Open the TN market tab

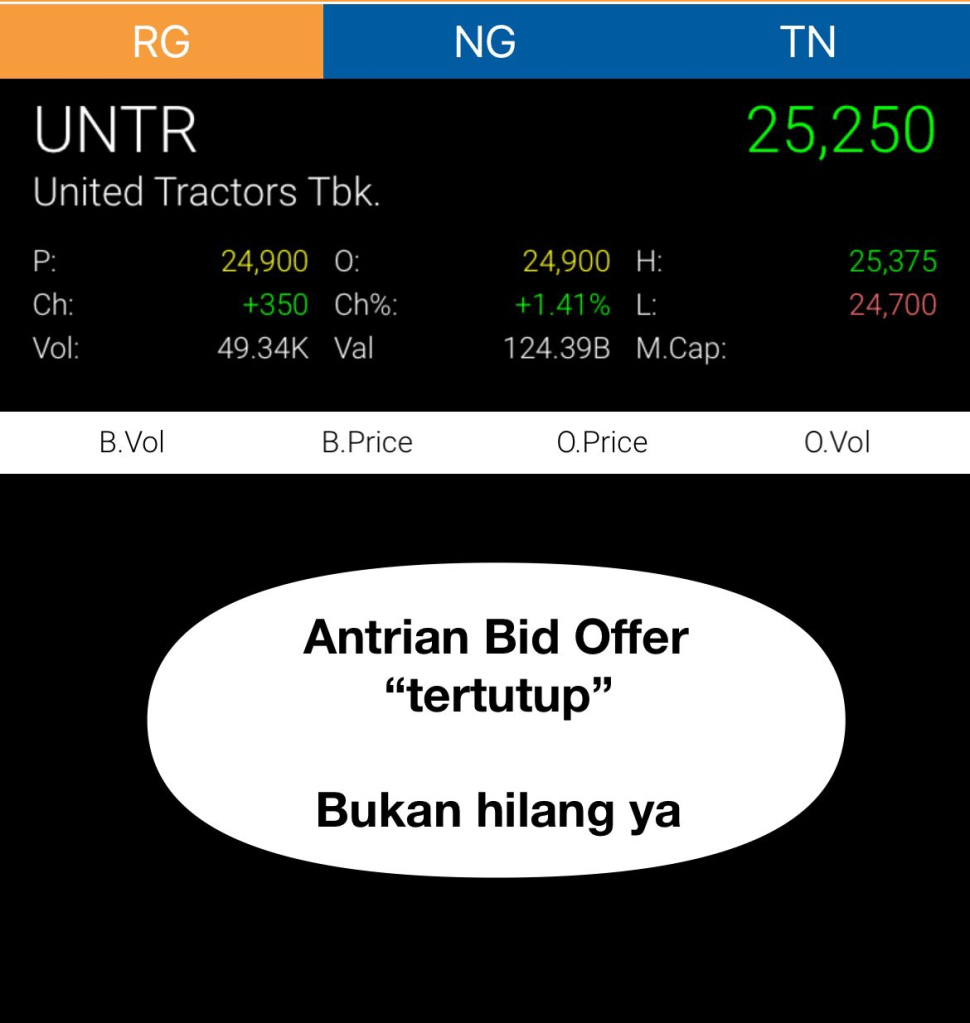808,42
